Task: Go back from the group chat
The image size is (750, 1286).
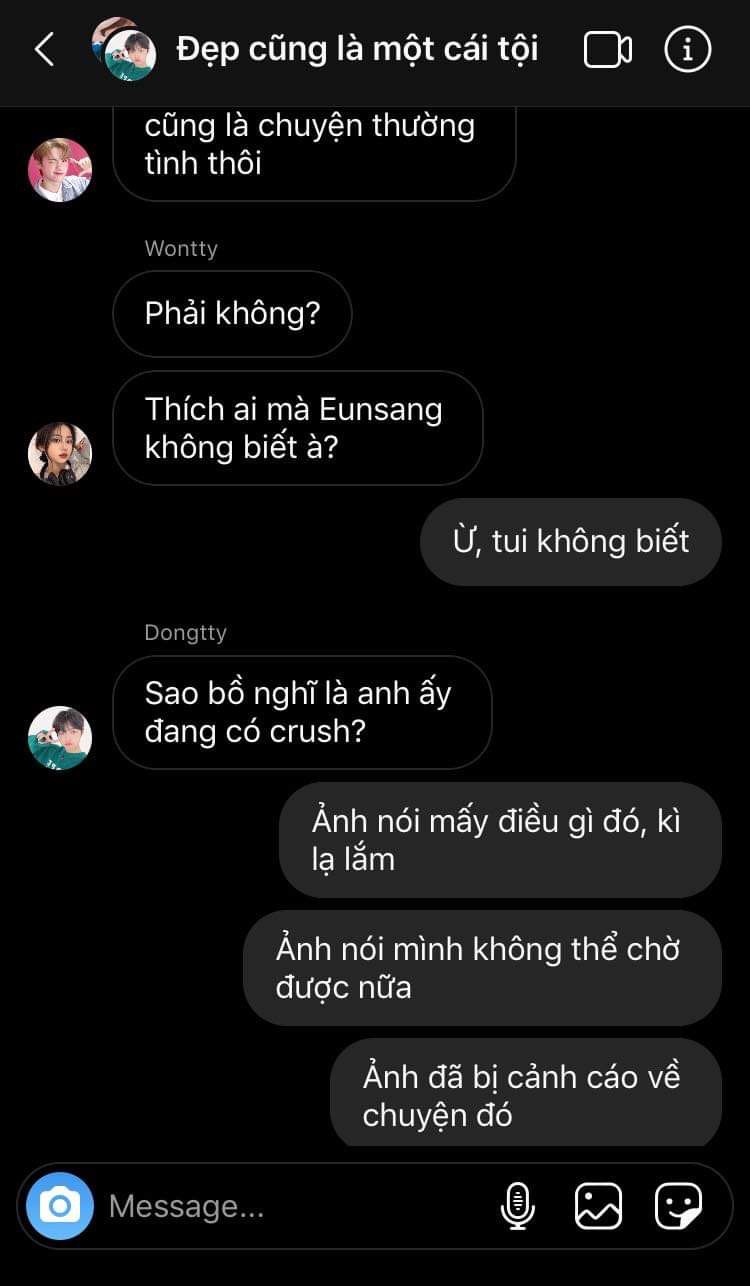Action: click(44, 49)
